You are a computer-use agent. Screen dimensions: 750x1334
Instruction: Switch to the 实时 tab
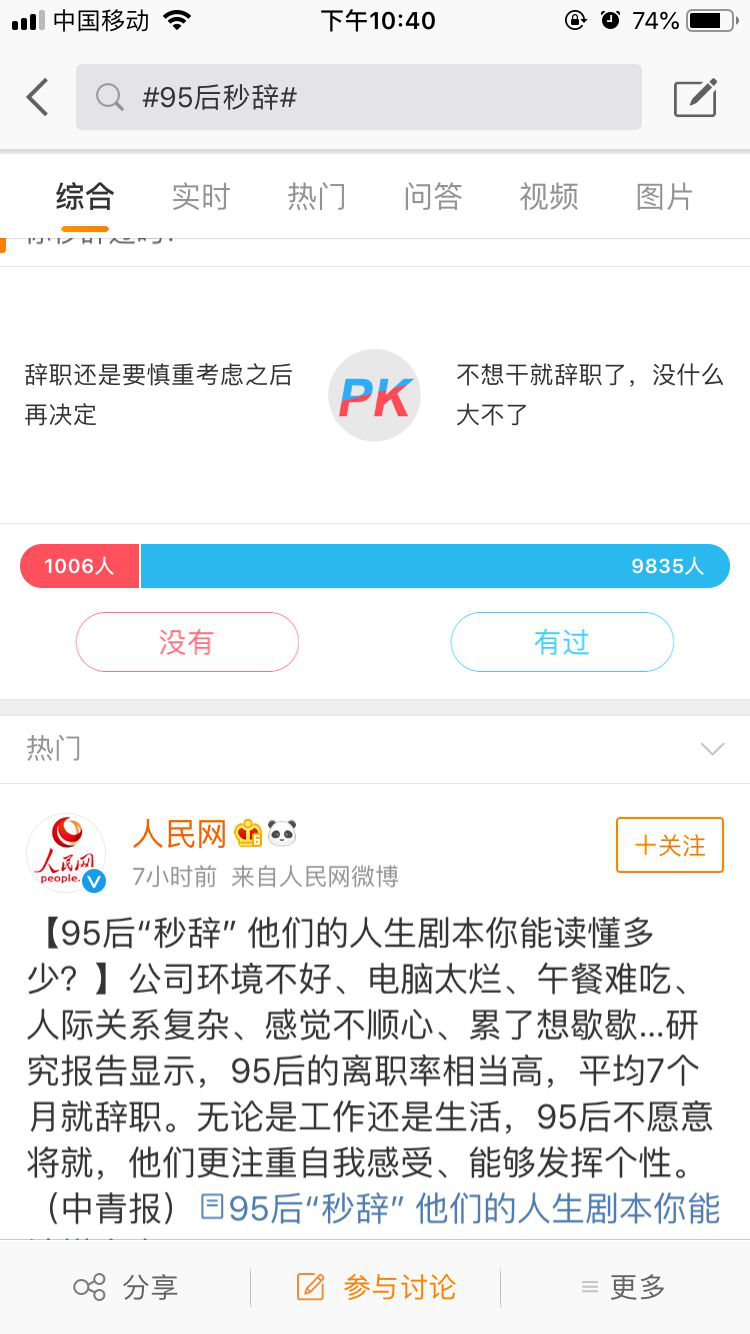pyautogui.click(x=200, y=197)
